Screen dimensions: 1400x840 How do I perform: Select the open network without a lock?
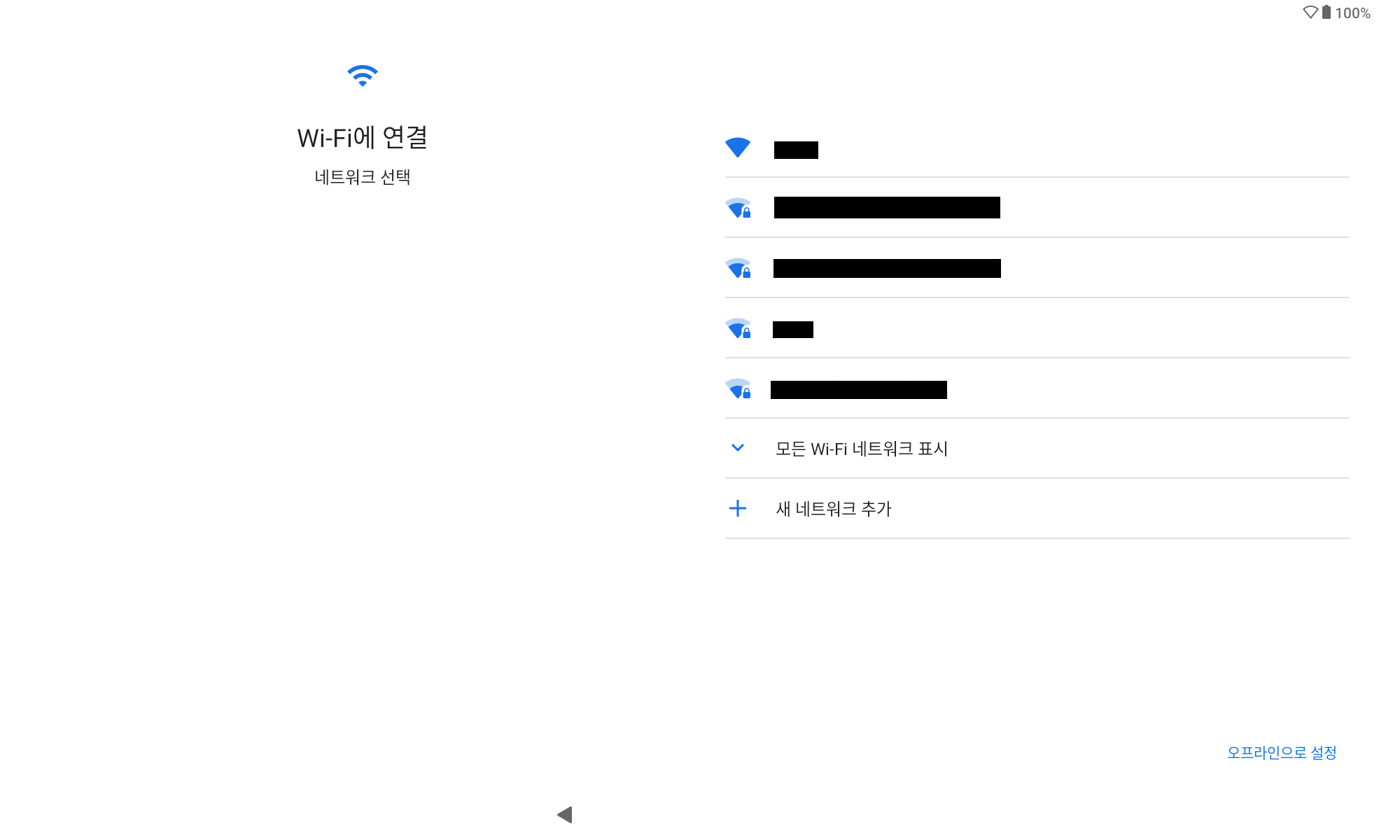click(x=795, y=149)
